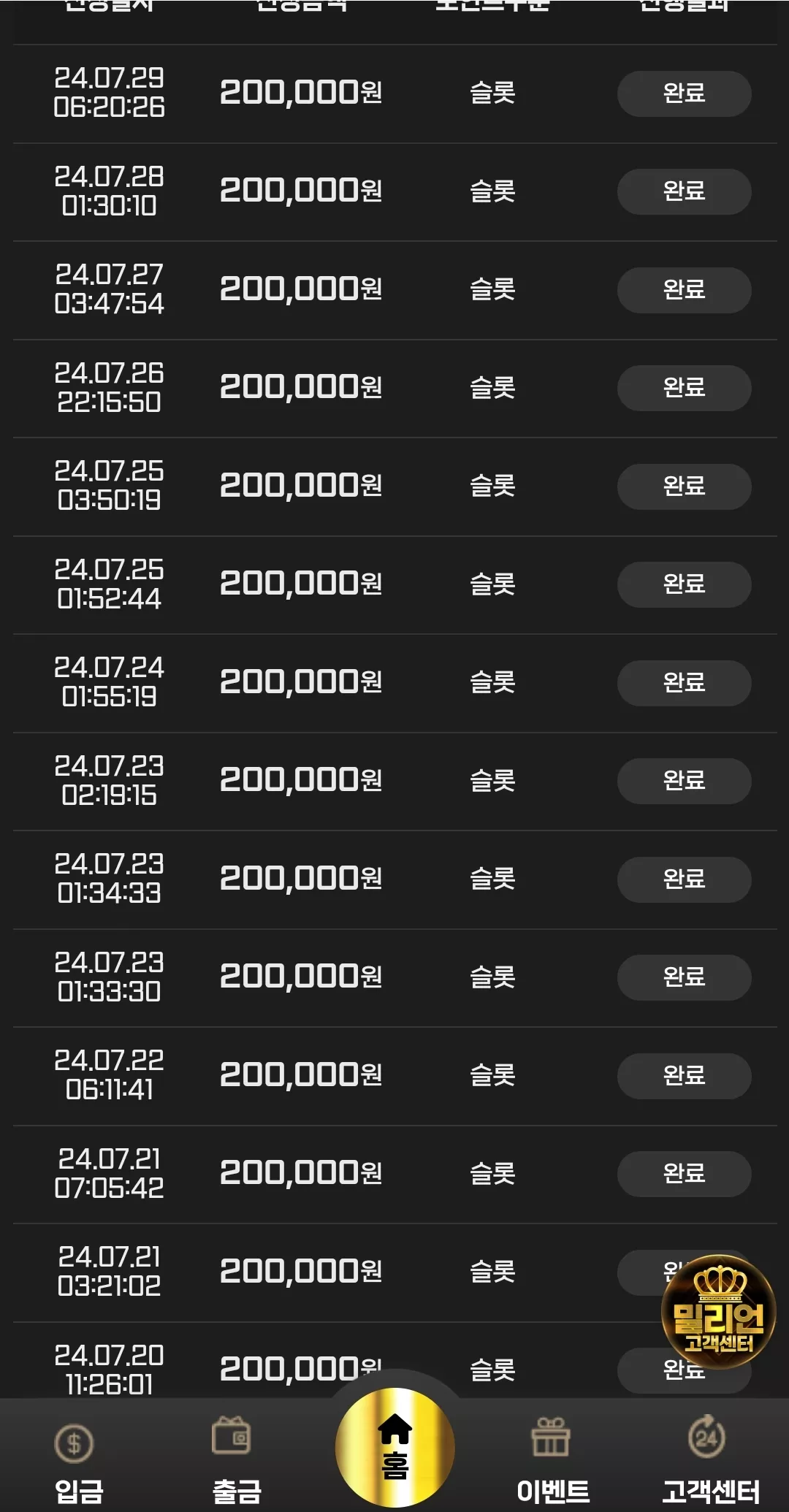The height and width of the screenshot is (1512, 789).
Task: Tap 완료 status for 24.07.28 01:30:10
Action: (684, 191)
